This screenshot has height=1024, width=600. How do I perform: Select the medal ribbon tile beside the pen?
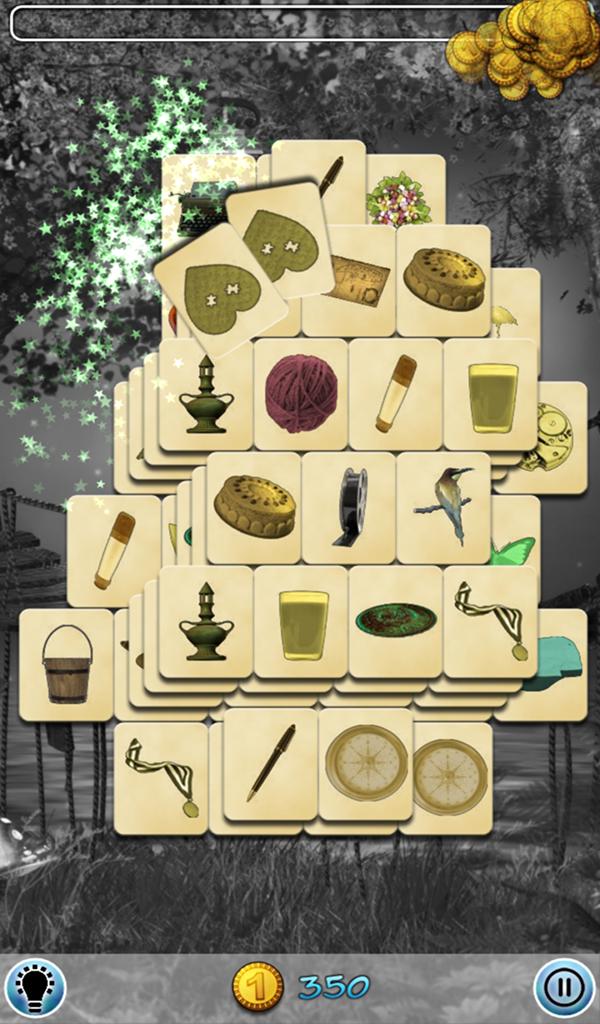160,777
